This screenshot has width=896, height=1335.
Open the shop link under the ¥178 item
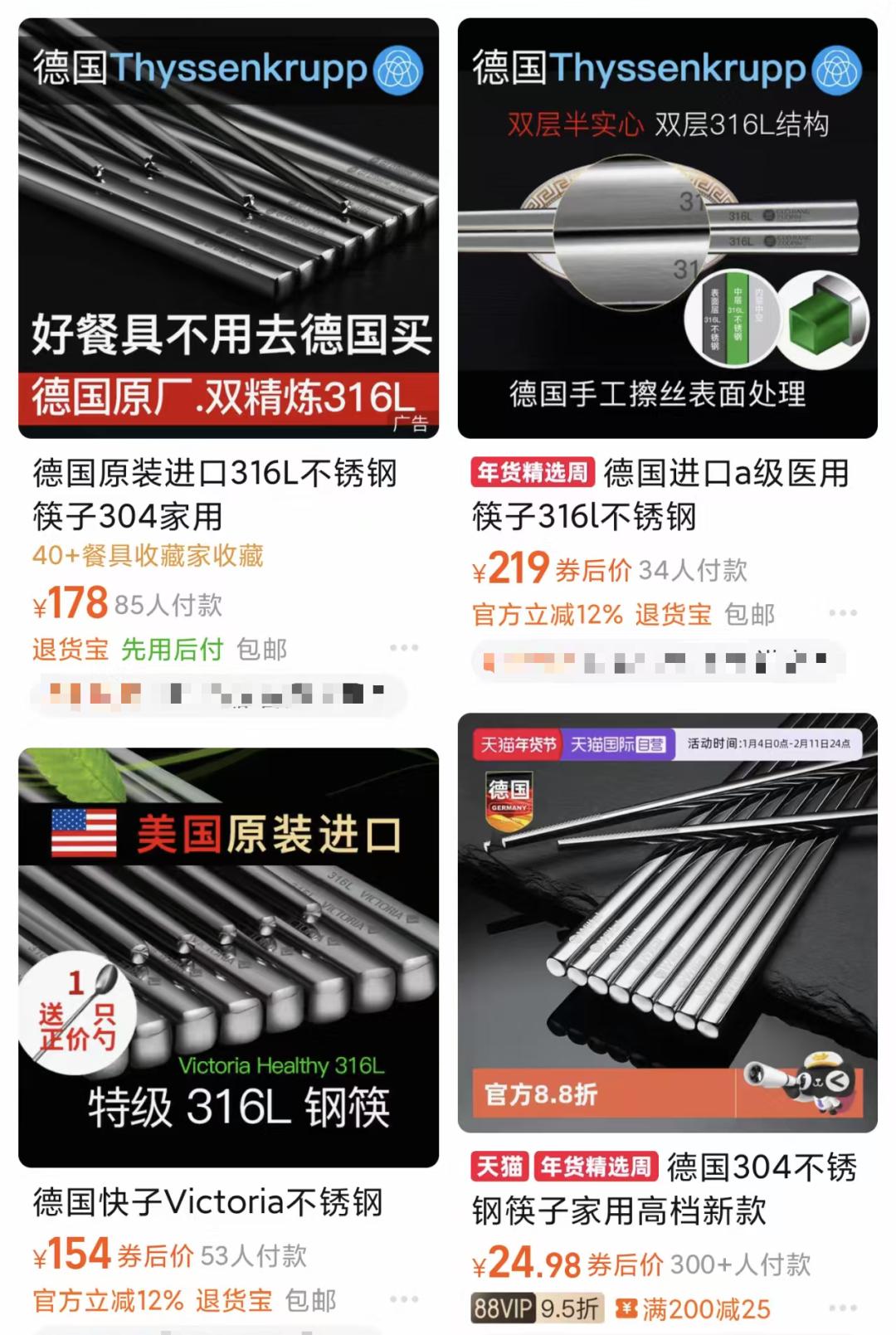pyautogui.click(x=217, y=694)
